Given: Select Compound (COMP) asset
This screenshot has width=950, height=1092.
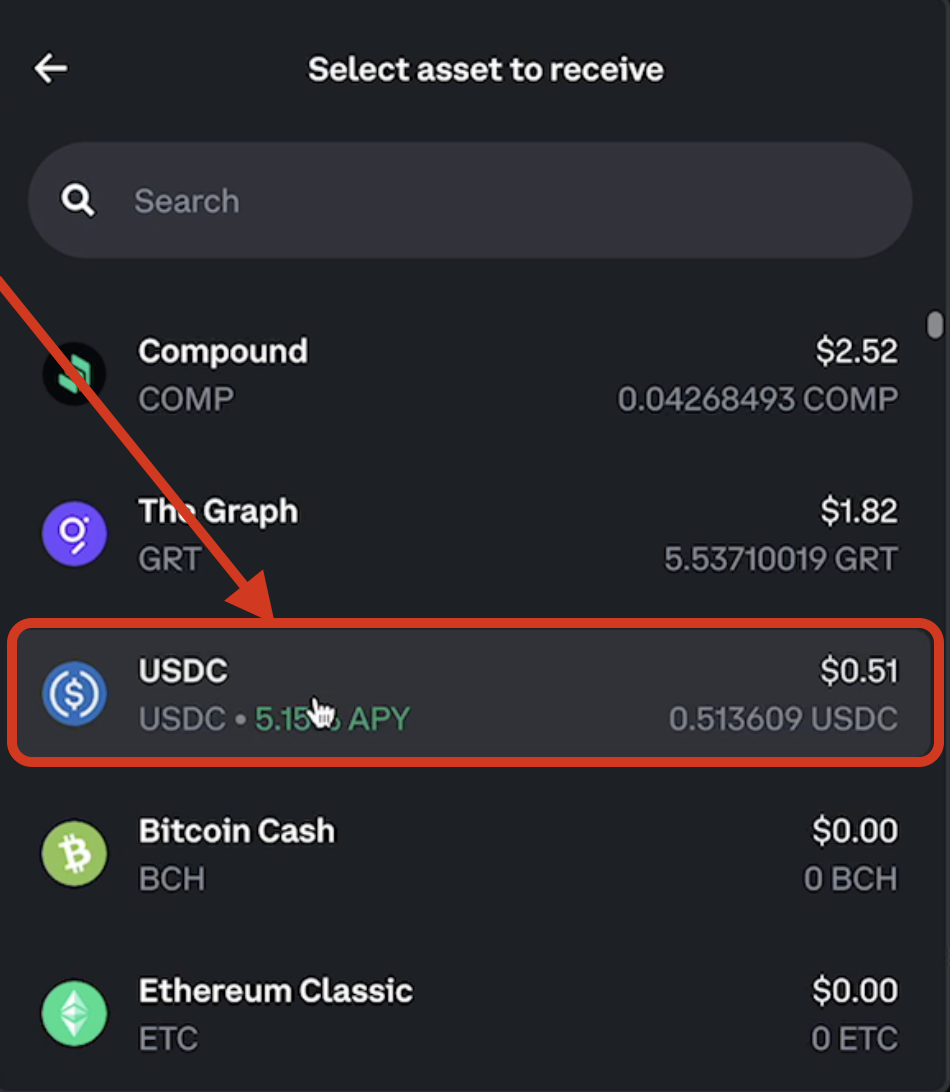Looking at the screenshot, I should (x=470, y=374).
